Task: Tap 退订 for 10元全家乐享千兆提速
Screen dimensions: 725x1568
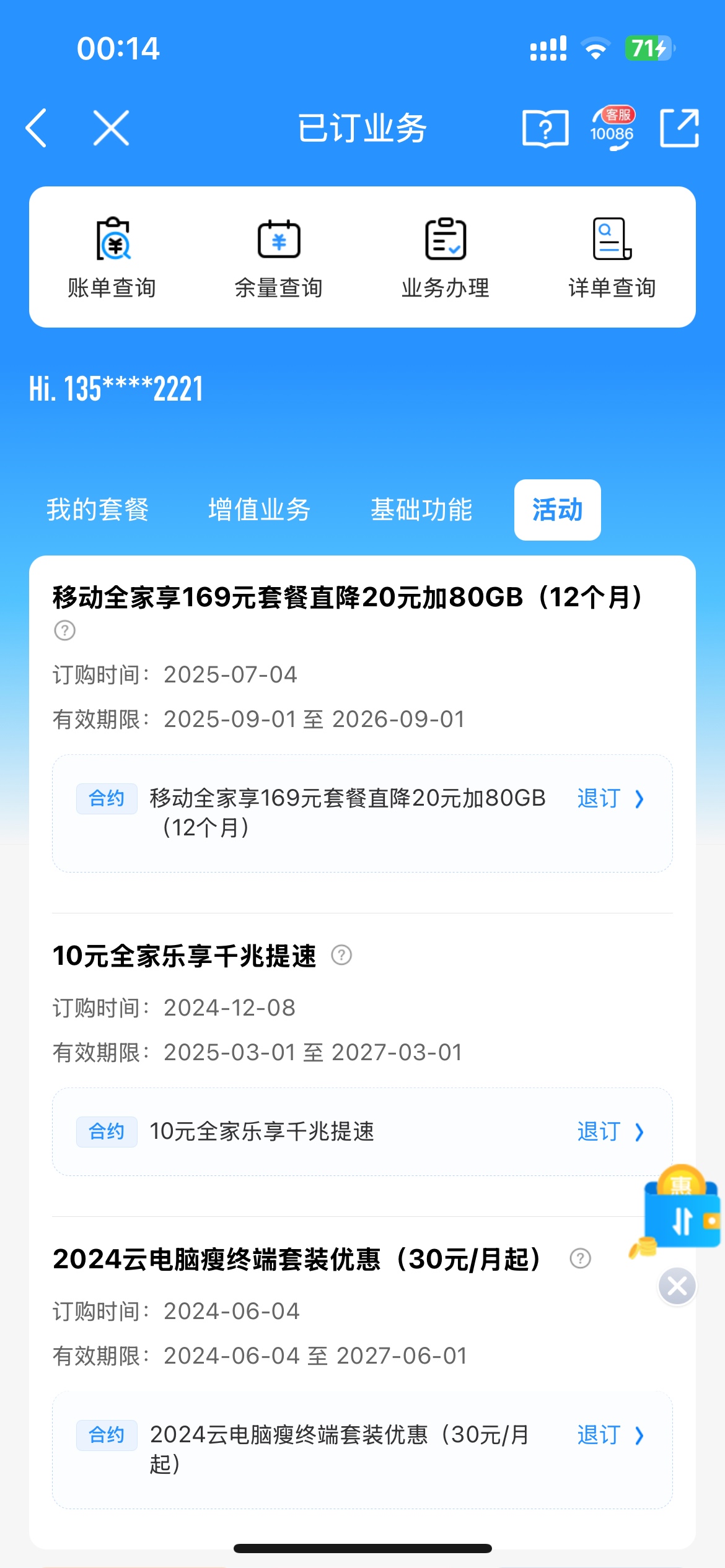Action: coord(610,1132)
